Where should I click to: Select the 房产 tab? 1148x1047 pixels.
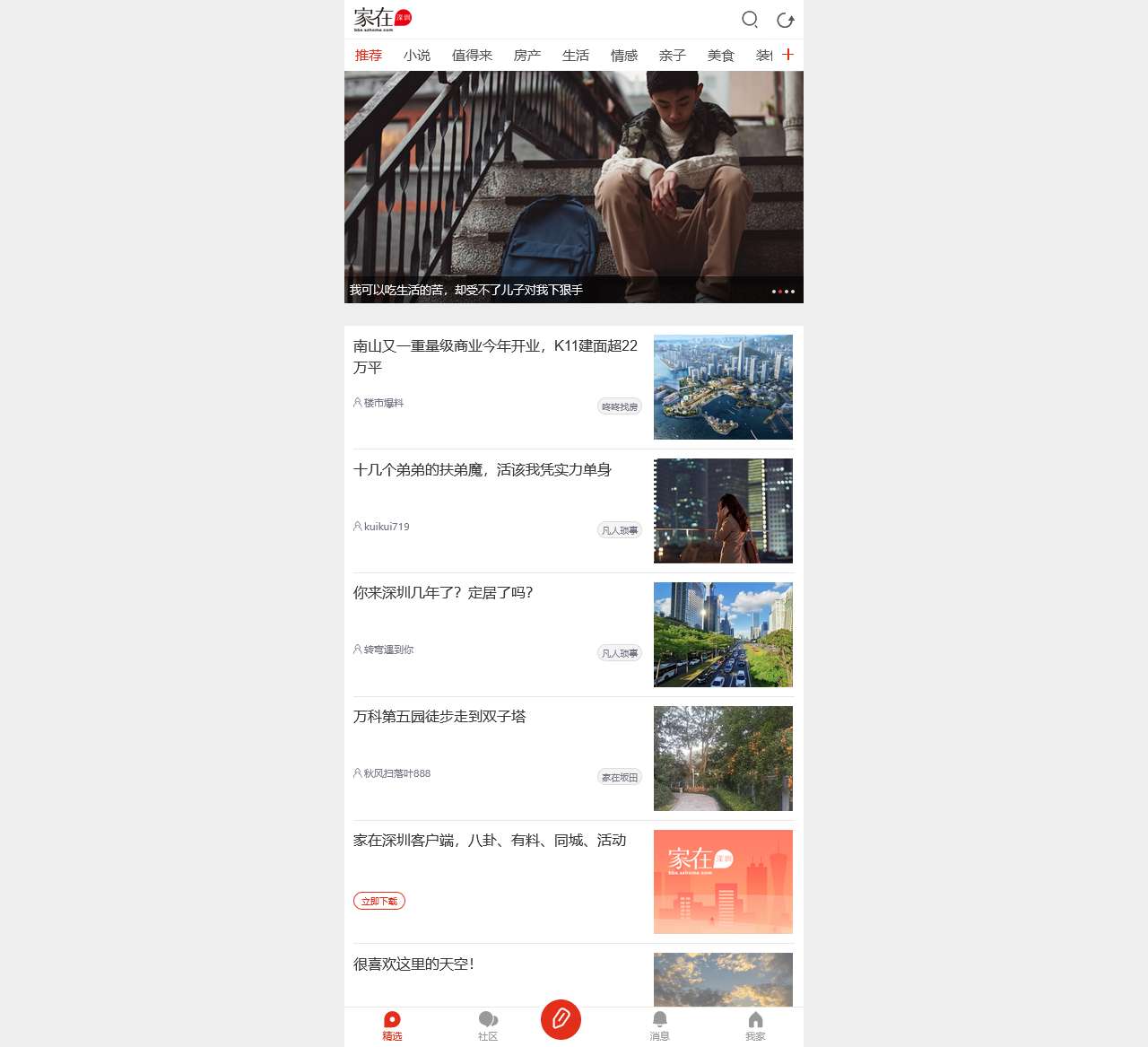(x=527, y=56)
